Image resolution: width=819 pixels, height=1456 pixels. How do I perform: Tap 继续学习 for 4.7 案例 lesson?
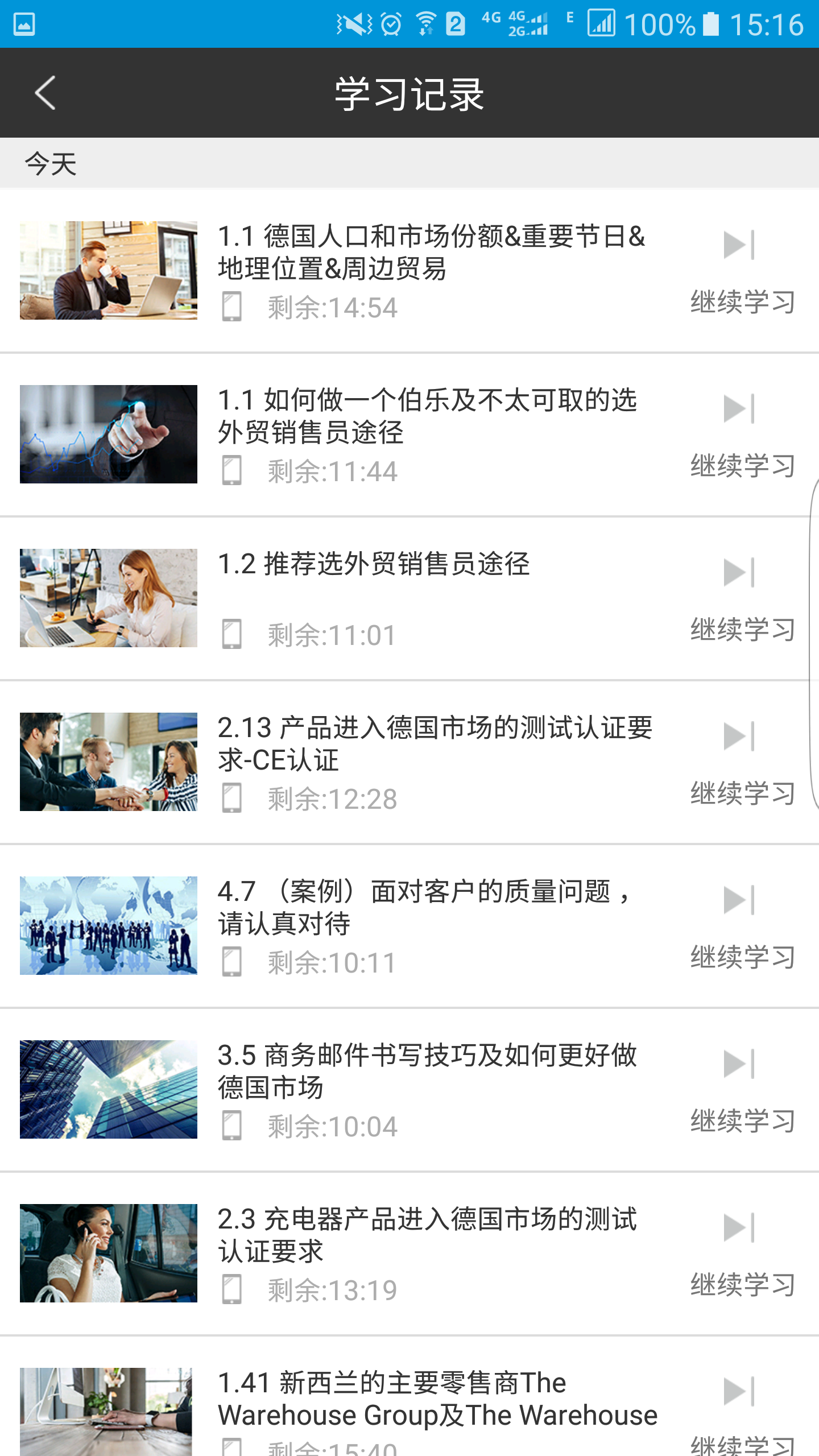coord(742,928)
